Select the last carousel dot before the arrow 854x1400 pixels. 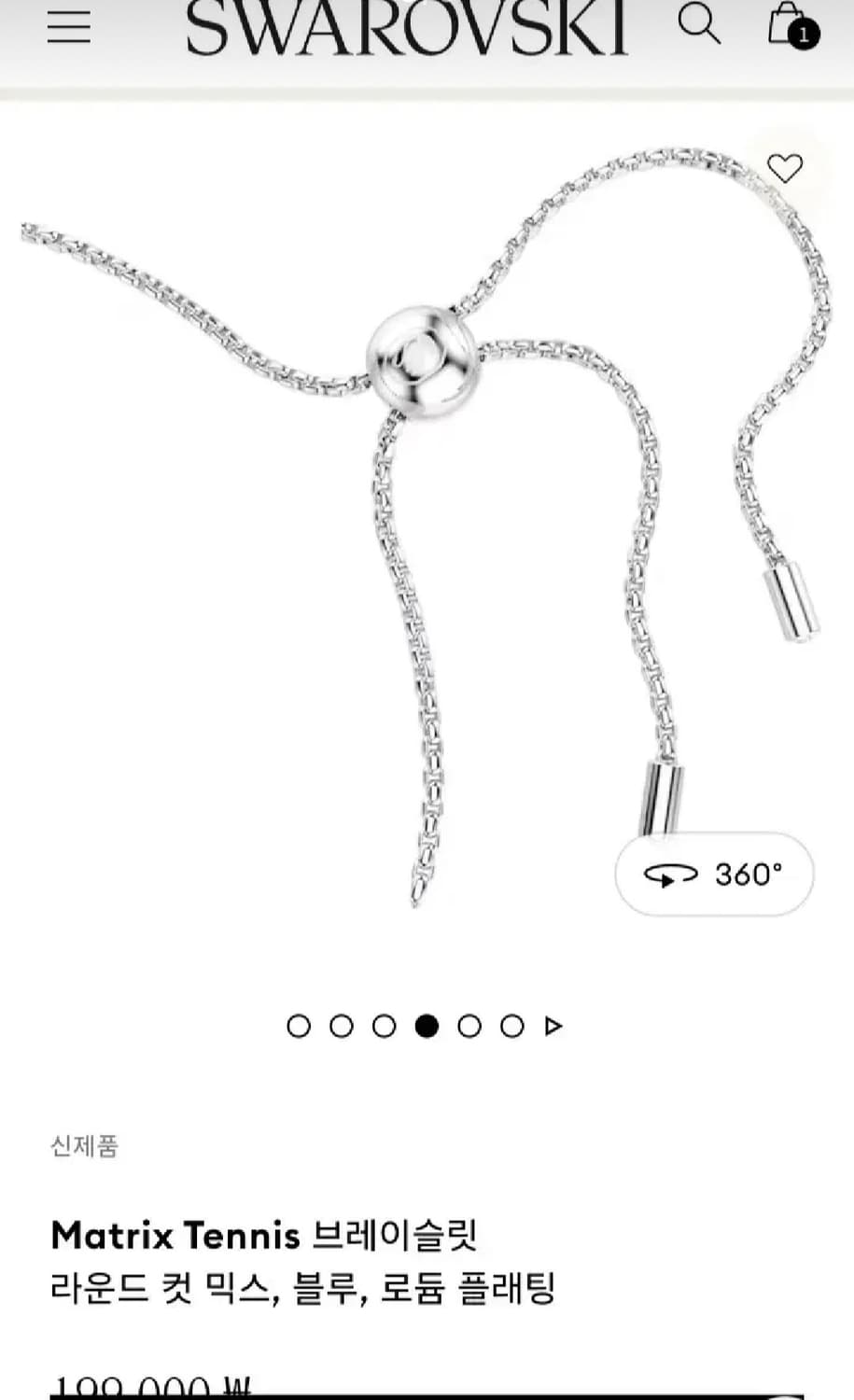click(x=511, y=1025)
